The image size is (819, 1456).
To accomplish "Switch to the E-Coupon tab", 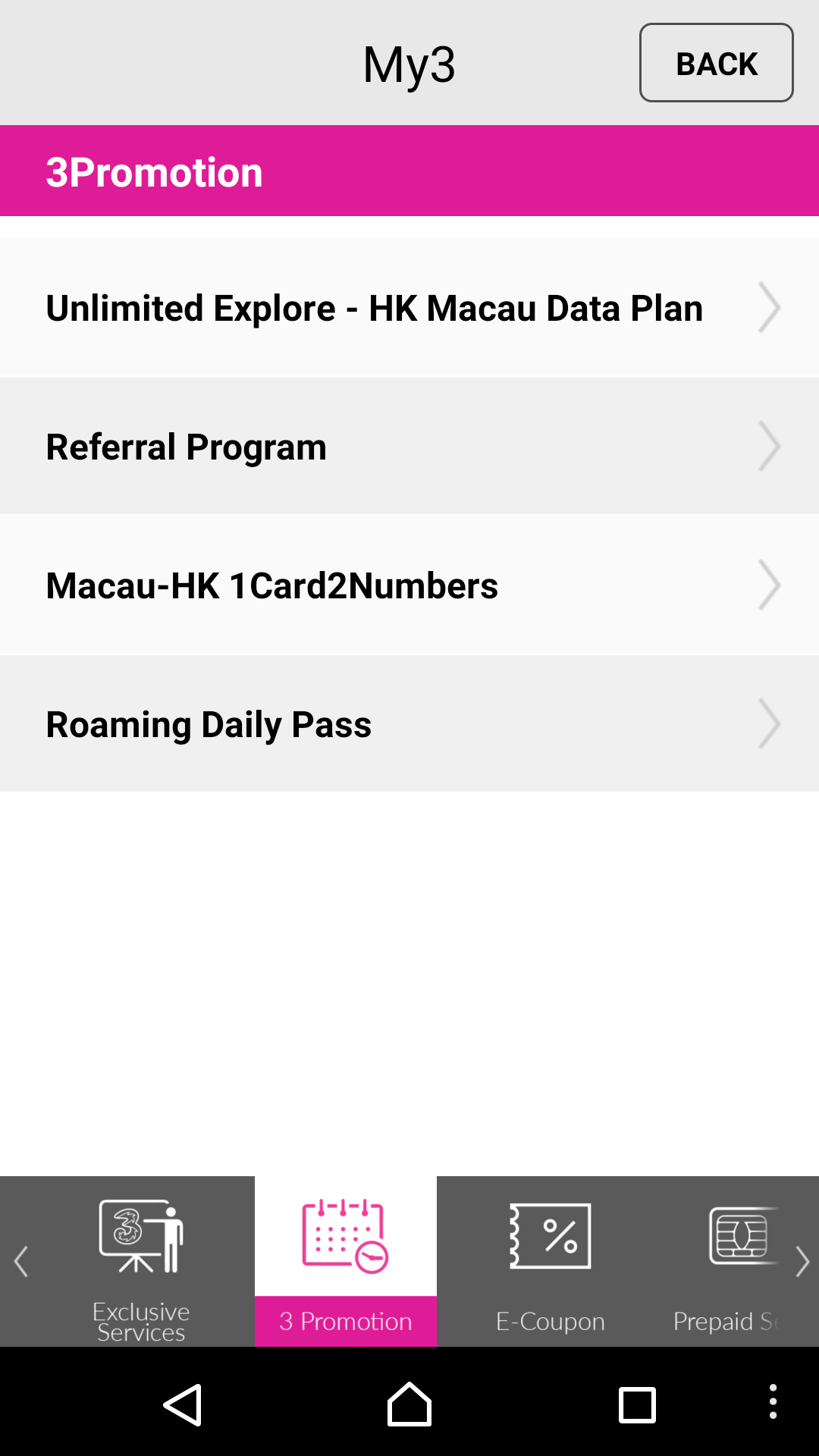I will click(x=551, y=1262).
